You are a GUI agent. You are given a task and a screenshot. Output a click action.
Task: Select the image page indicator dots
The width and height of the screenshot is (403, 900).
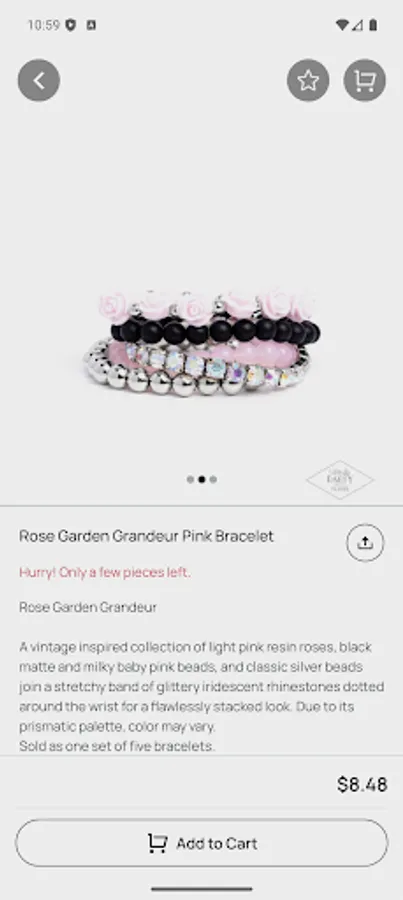(202, 479)
